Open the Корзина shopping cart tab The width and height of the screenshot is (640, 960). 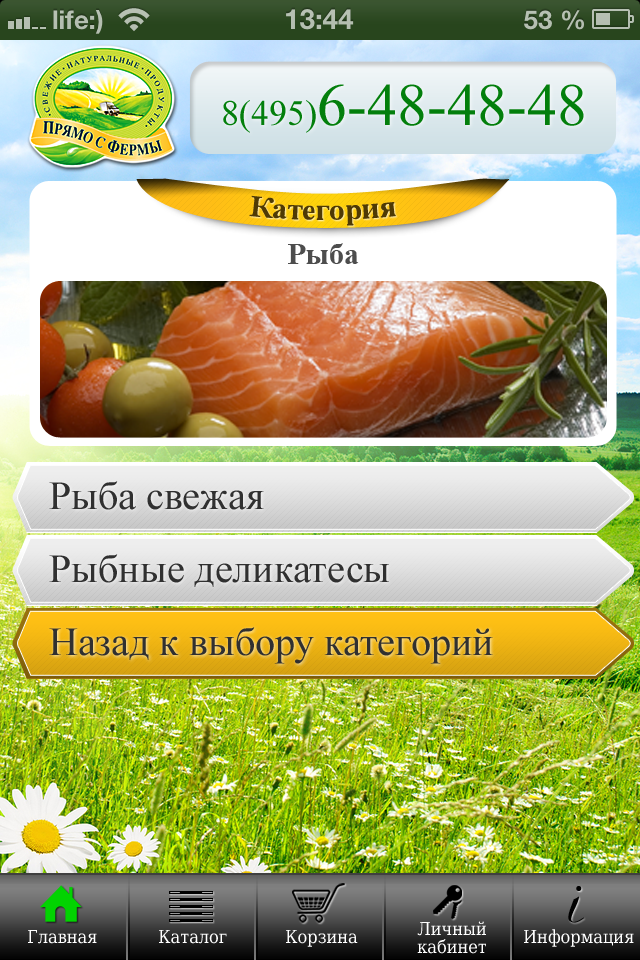click(x=320, y=916)
